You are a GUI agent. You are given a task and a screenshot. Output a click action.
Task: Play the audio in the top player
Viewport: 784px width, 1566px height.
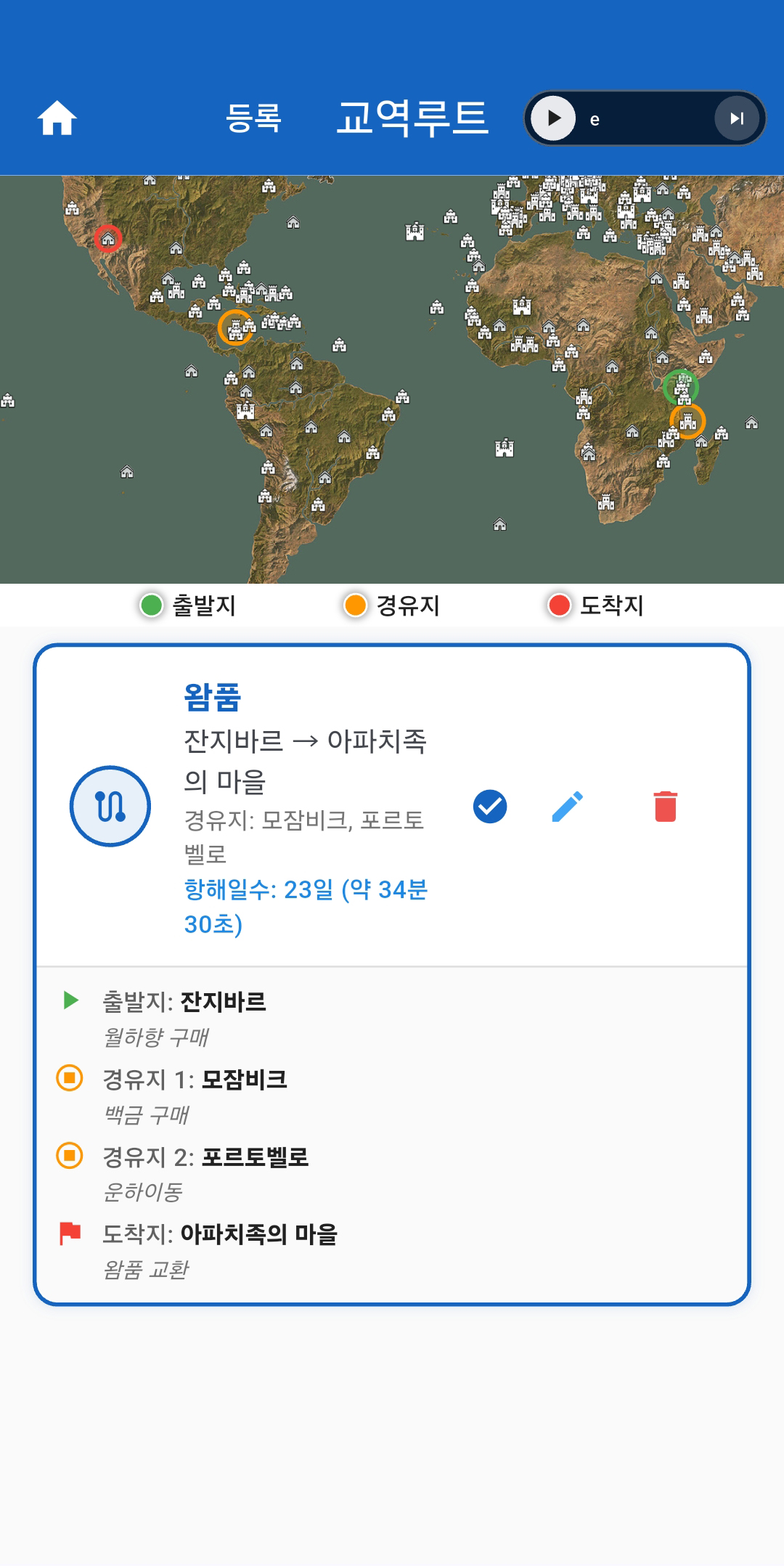pos(554,118)
